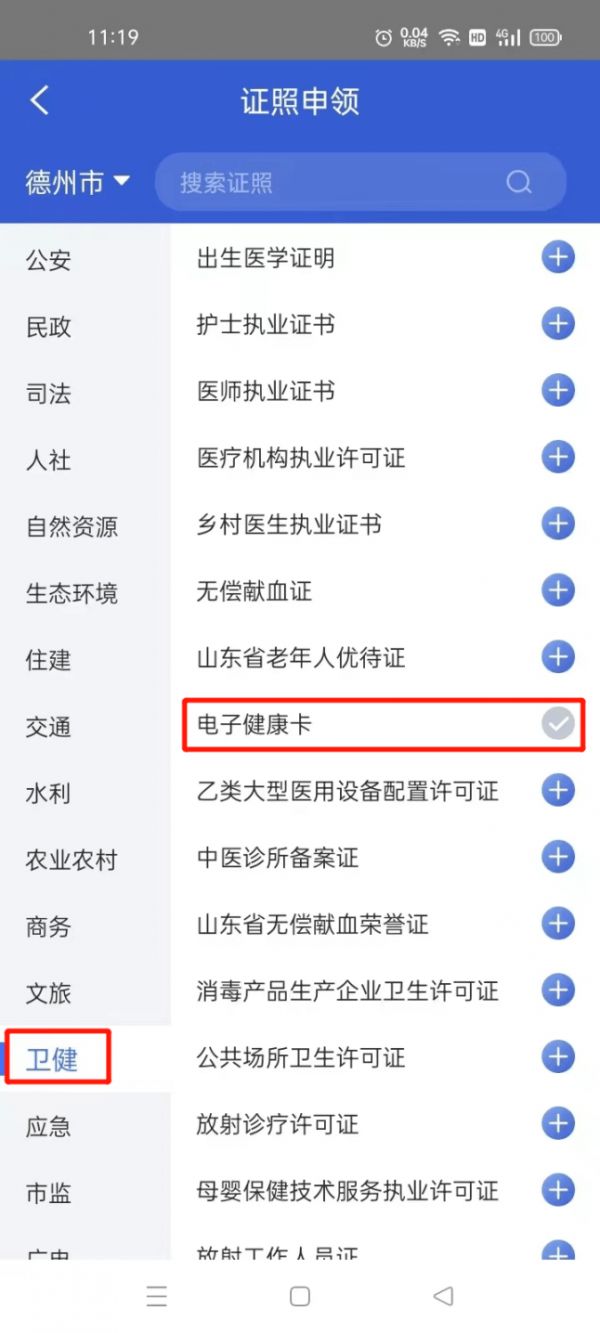The height and width of the screenshot is (1333, 600).
Task: Add 无偿献血证 with its plus icon
Action: (558, 591)
